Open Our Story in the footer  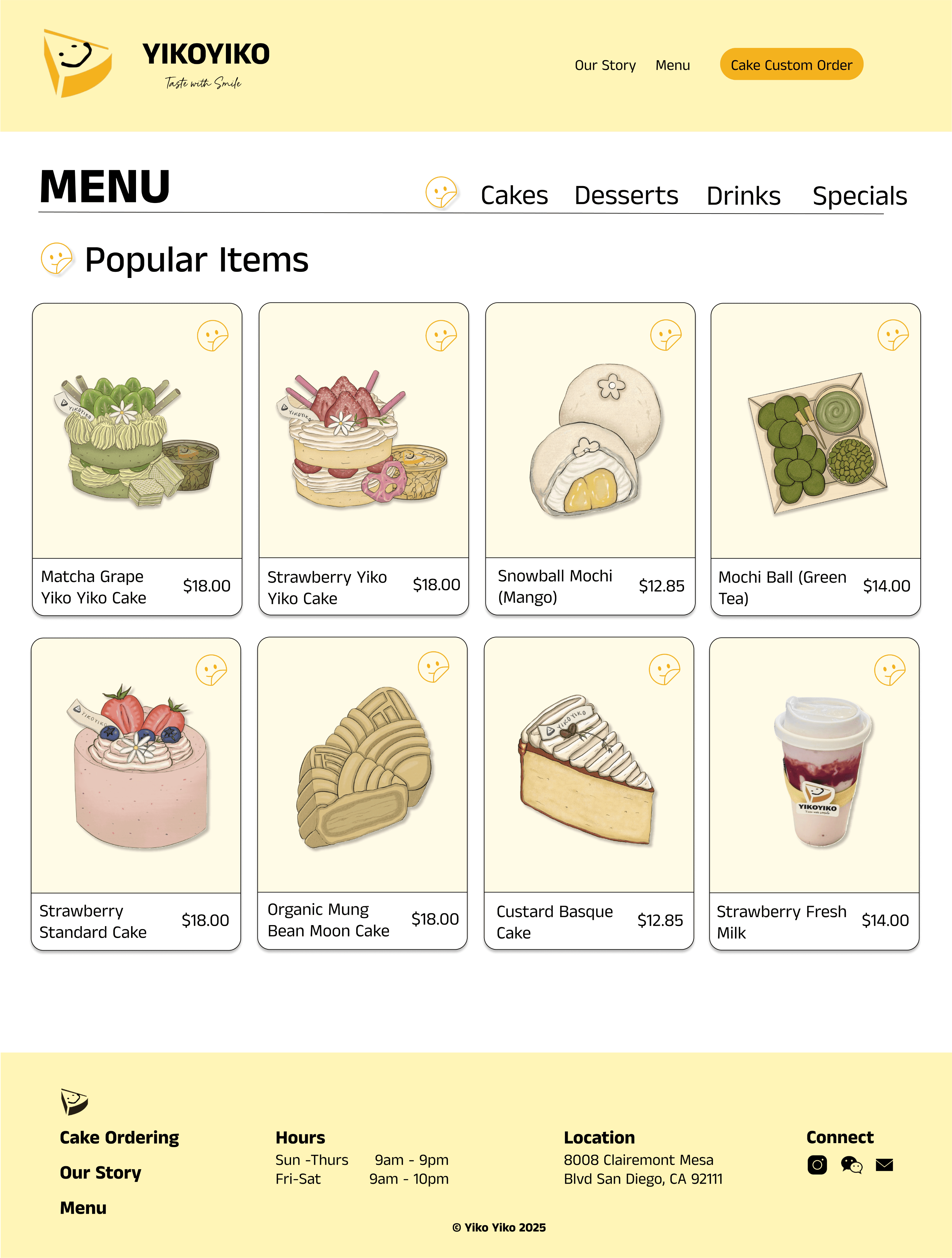coord(101,1173)
